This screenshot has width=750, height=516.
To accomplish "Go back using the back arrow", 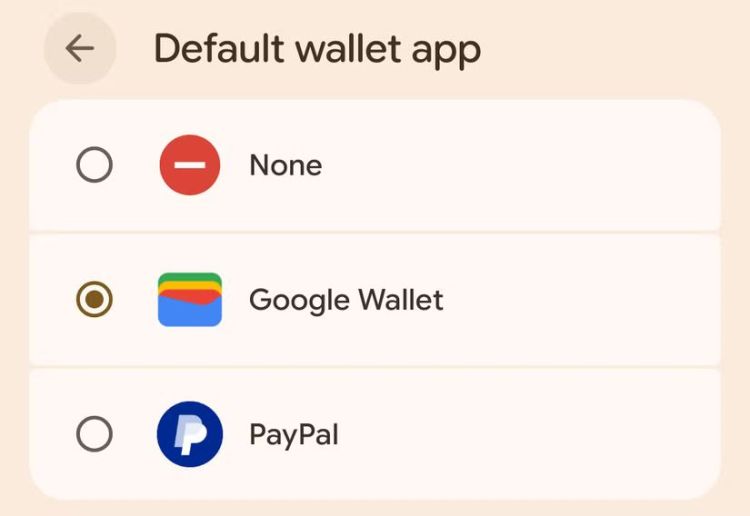I will click(79, 48).
